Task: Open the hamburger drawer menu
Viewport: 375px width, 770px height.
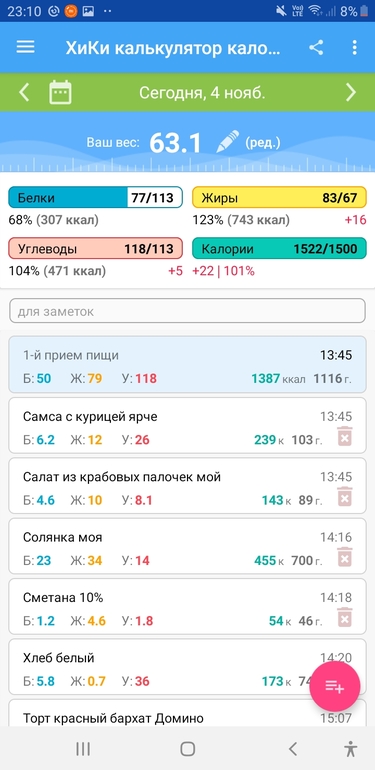Action: tap(26, 47)
